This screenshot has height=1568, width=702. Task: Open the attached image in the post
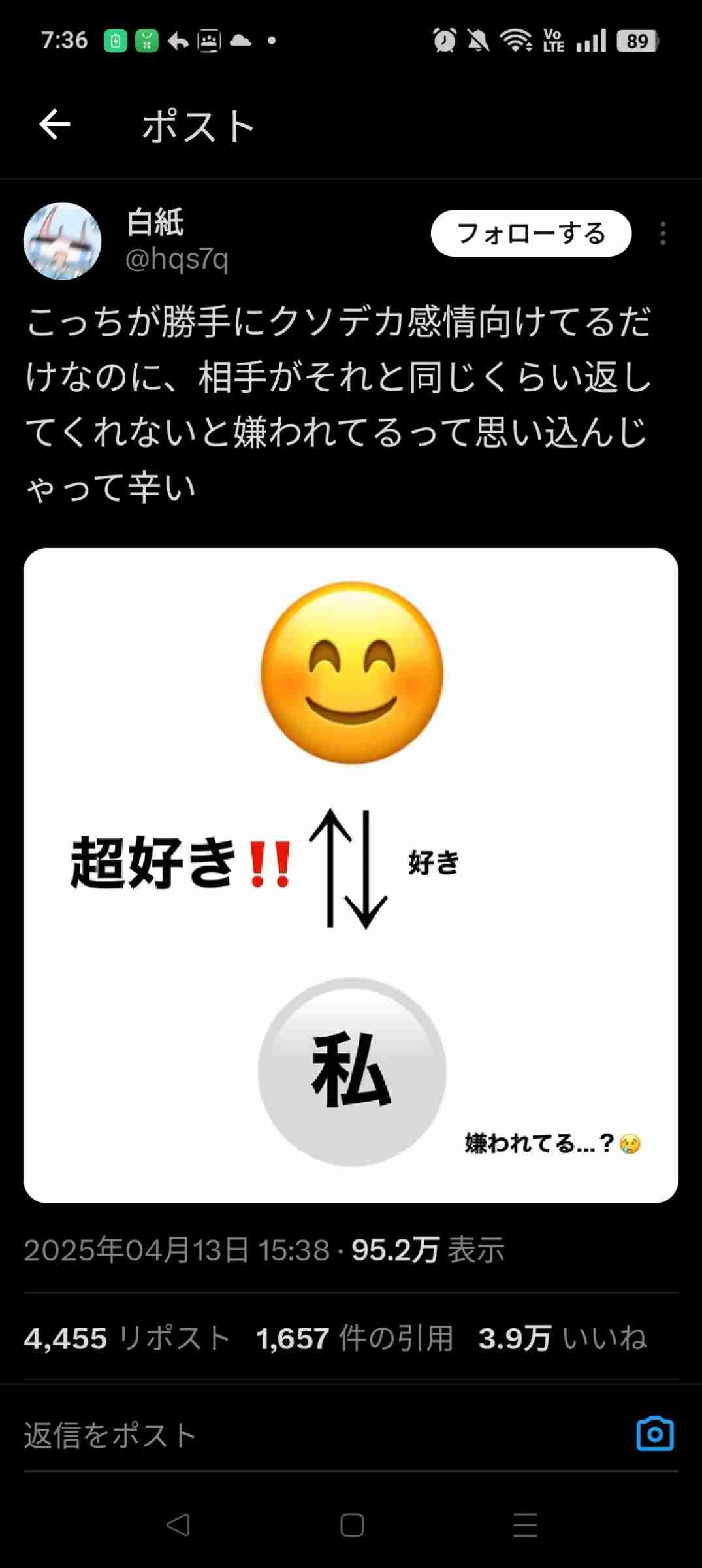pos(351,875)
